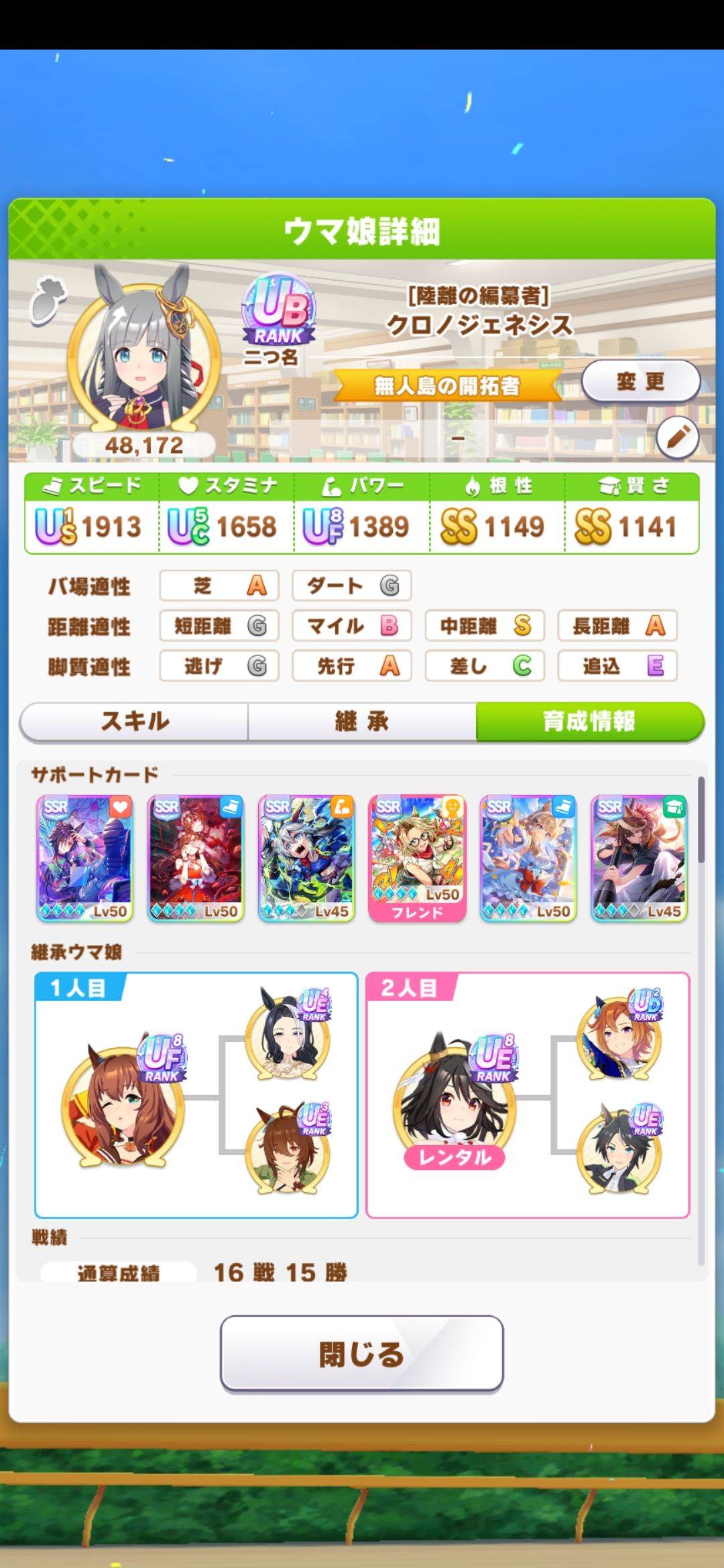Edit the memo with the pencil icon
724x1568 pixels.
tap(677, 438)
